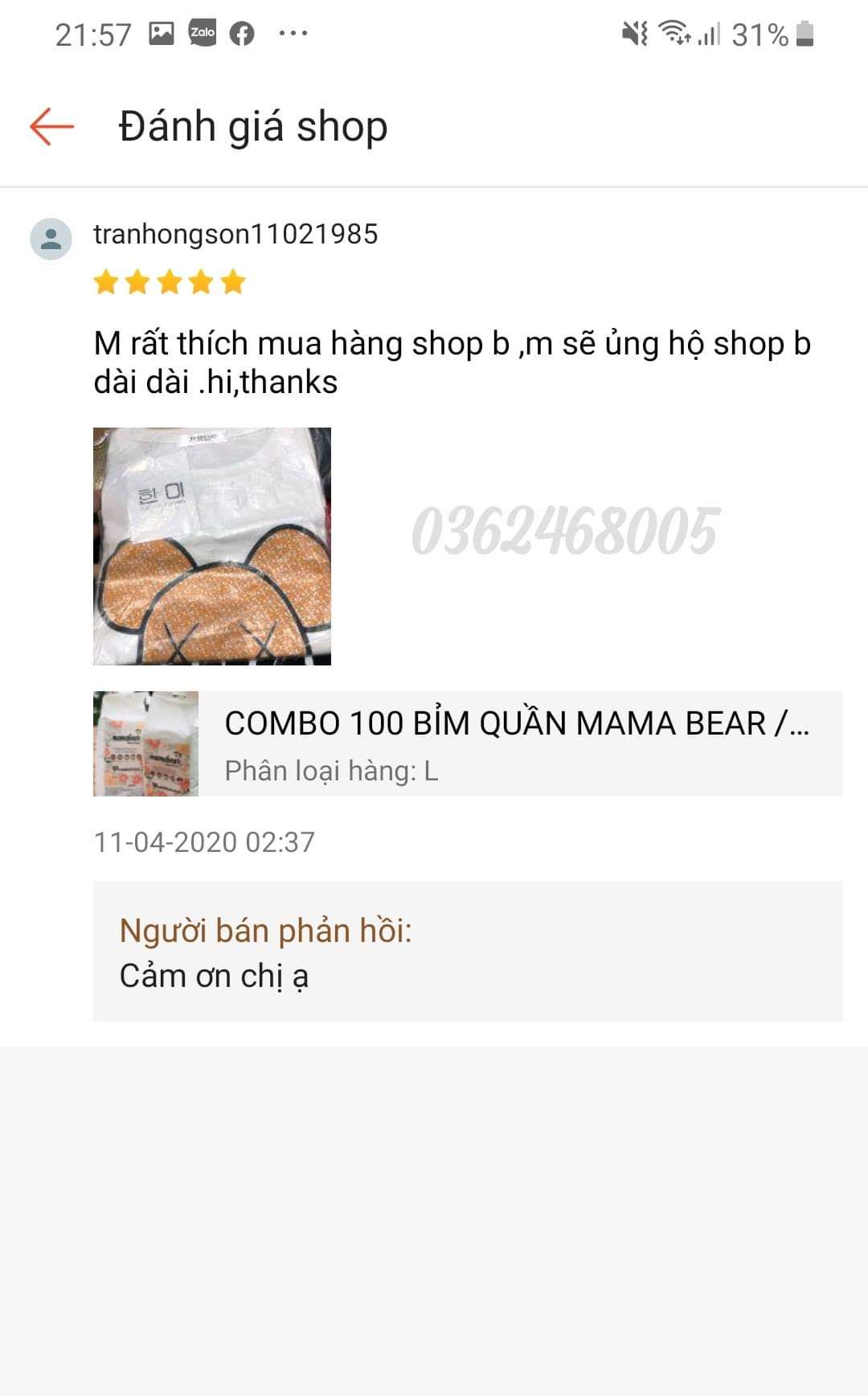868x1396 pixels.
Task: Tap the Wi-Fi status icon
Action: (676, 32)
